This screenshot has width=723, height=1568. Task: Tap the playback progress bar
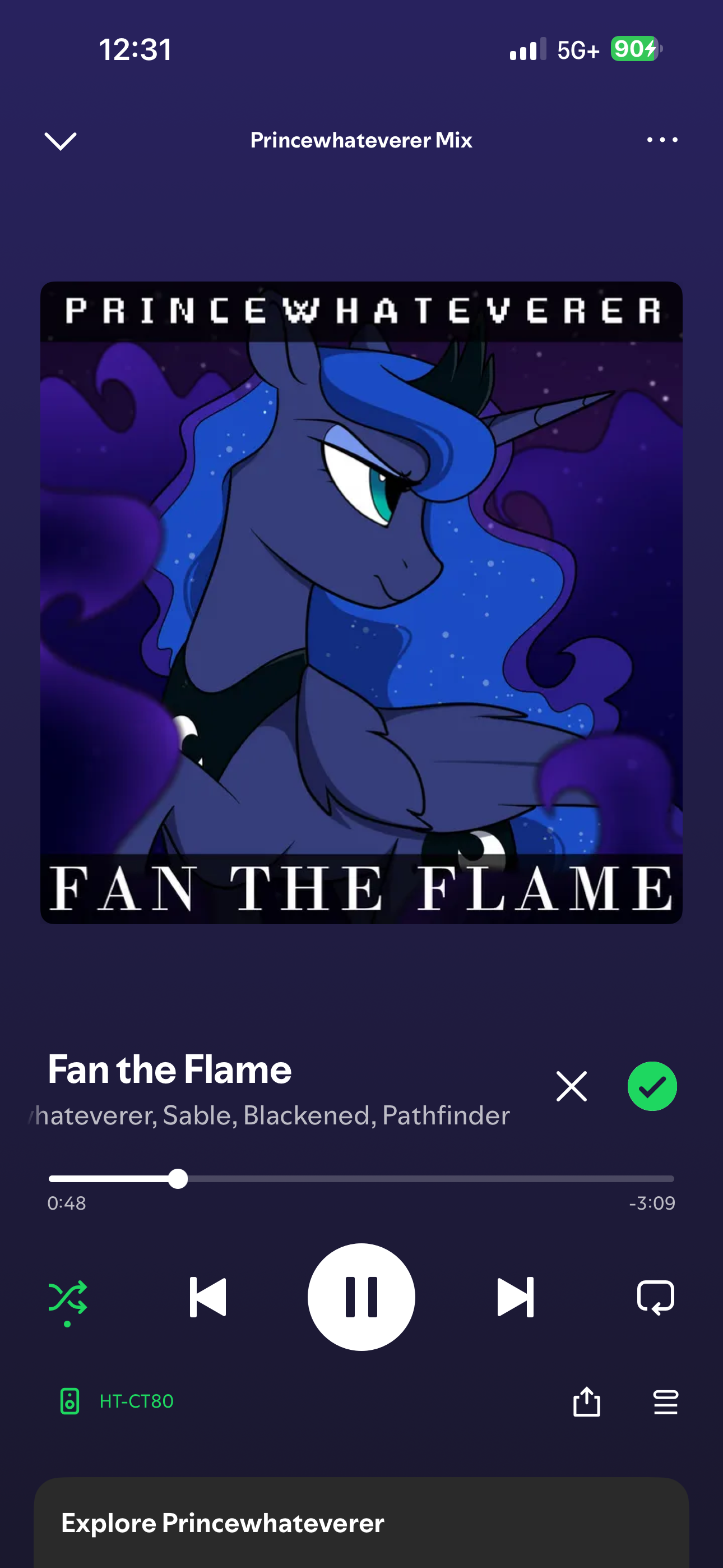click(361, 1179)
